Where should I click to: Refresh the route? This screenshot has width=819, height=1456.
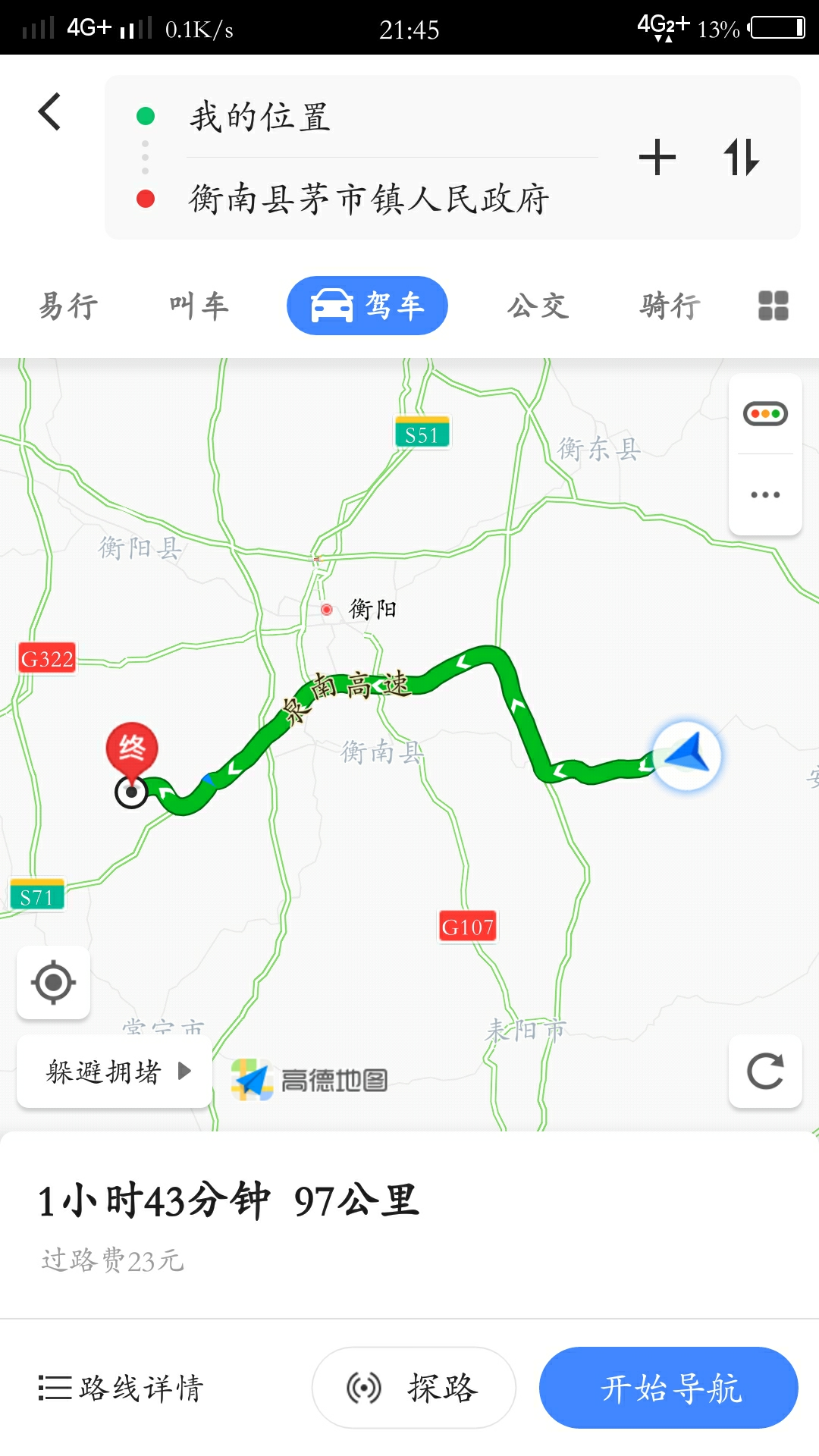[765, 1072]
